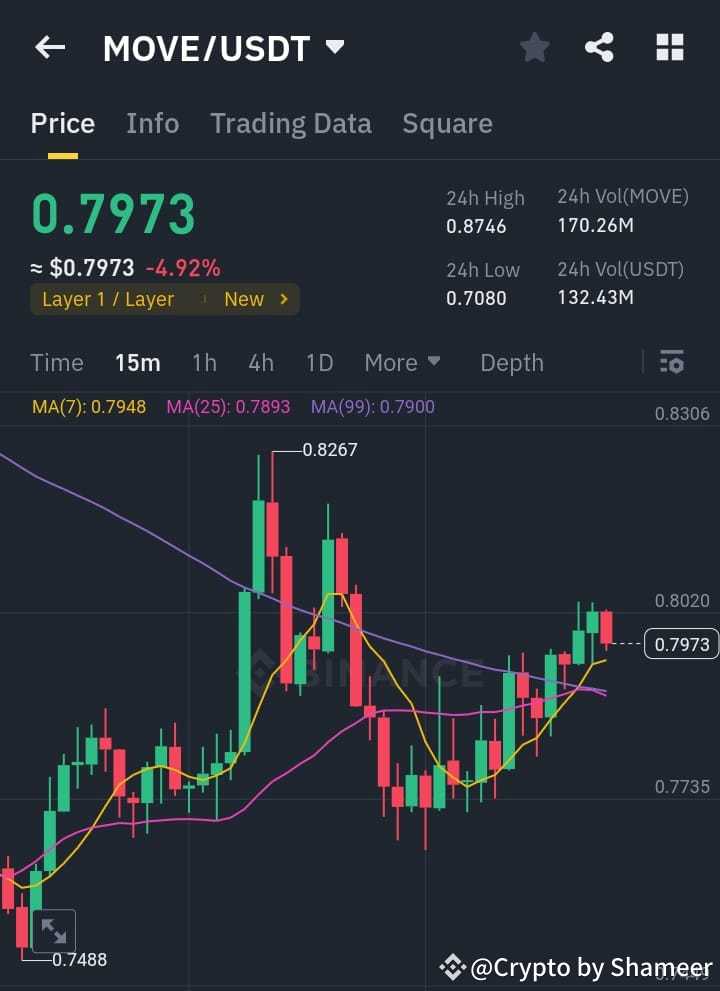This screenshot has width=720, height=991.
Task: Tap the 0.7973 current price label
Action: (681, 644)
